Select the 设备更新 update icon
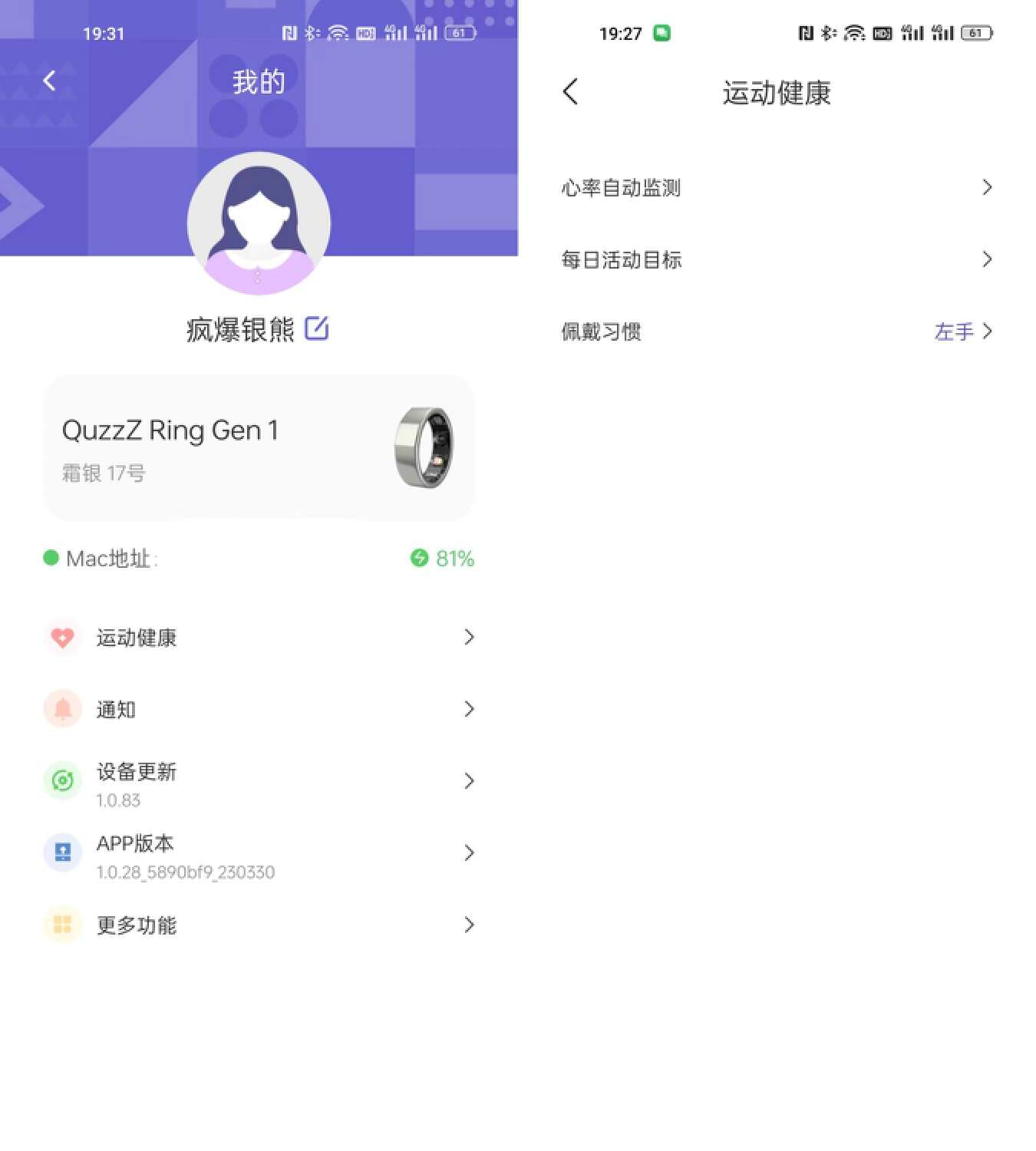1036x1151 pixels. [62, 780]
